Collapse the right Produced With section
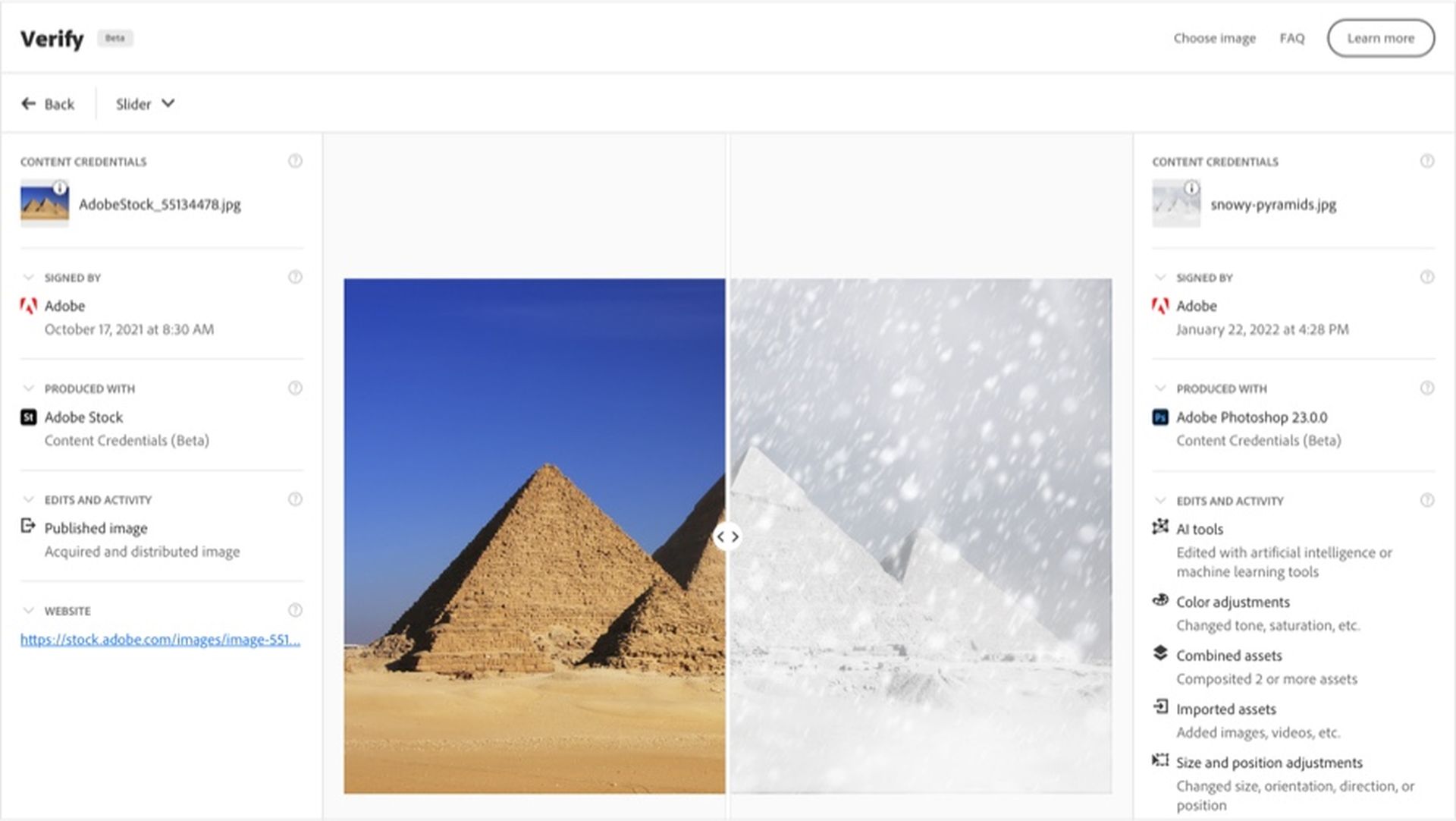Viewport: 1456px width, 821px height. click(x=1160, y=388)
